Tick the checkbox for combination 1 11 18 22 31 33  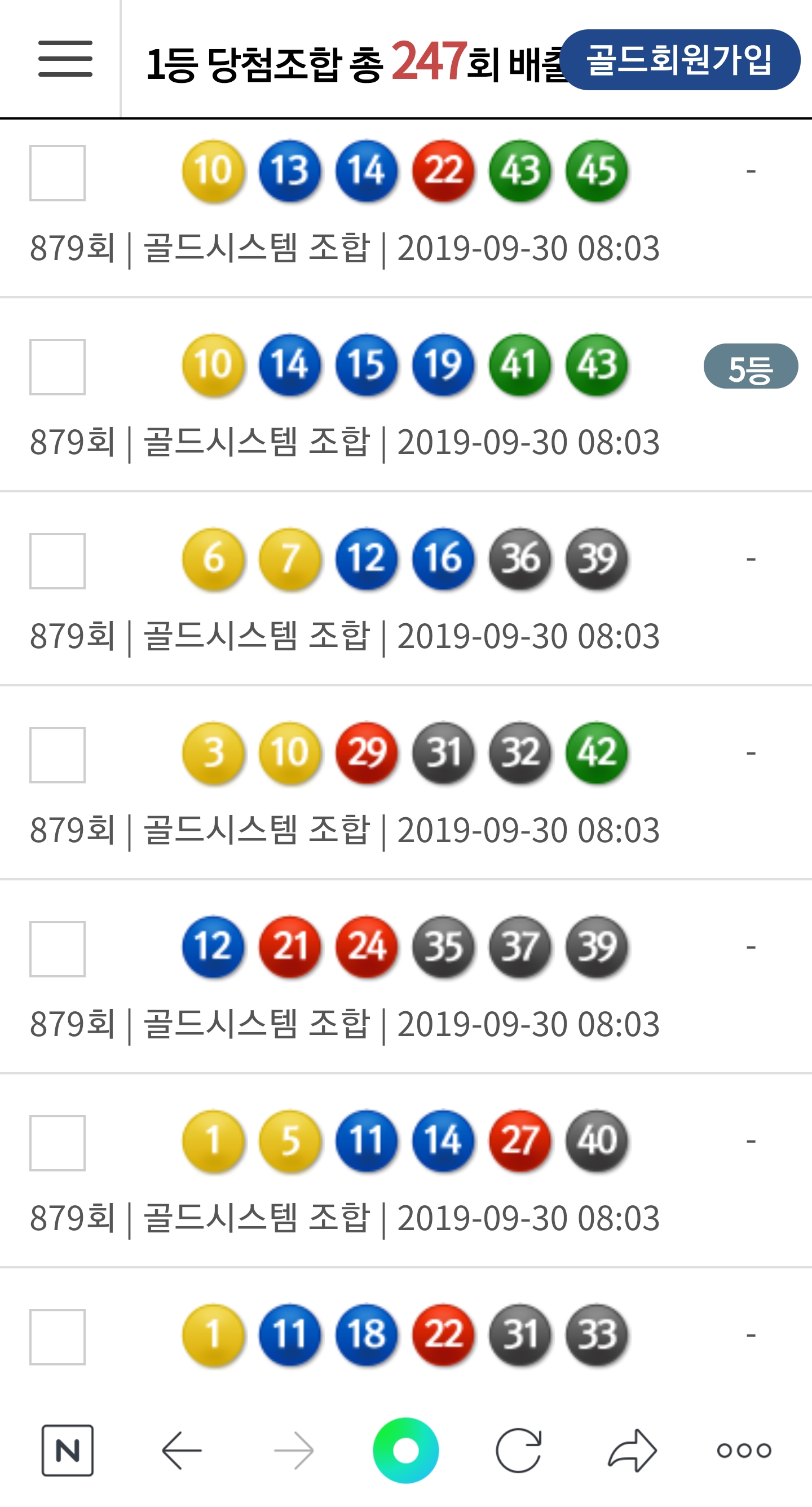pyautogui.click(x=58, y=1337)
